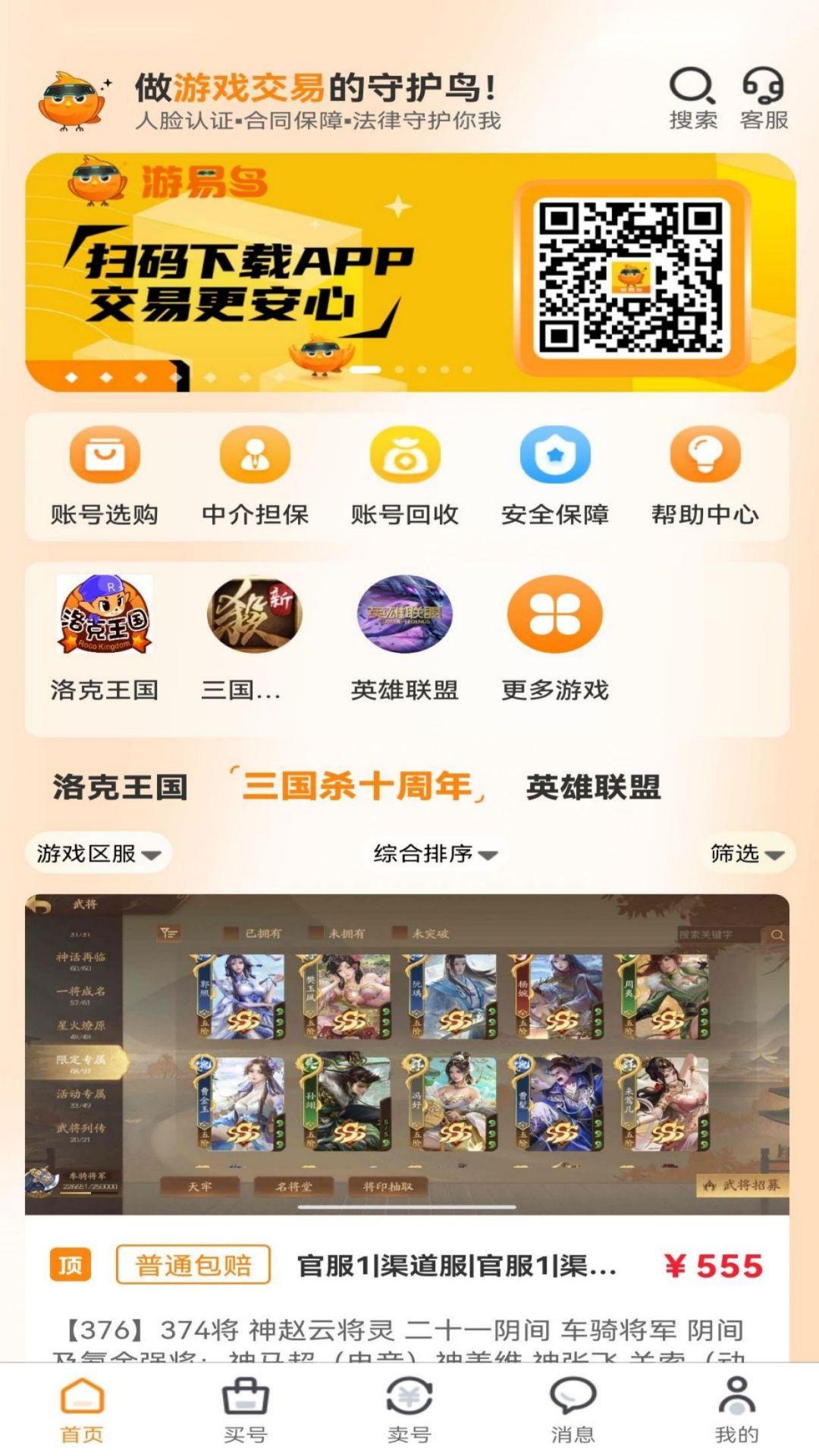Open the 扫码下载APP banner

[410, 272]
